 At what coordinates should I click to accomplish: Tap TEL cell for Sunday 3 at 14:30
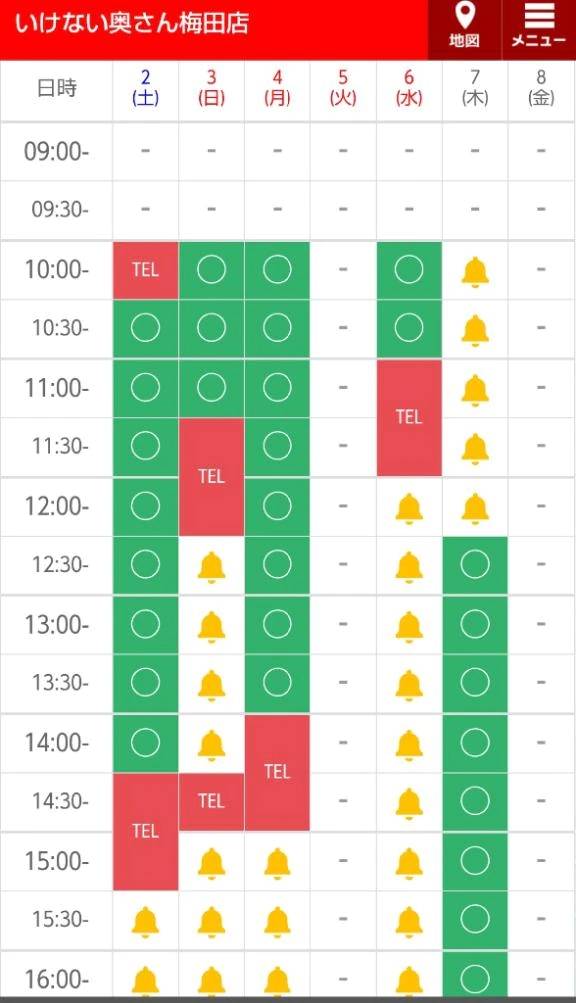tap(211, 802)
